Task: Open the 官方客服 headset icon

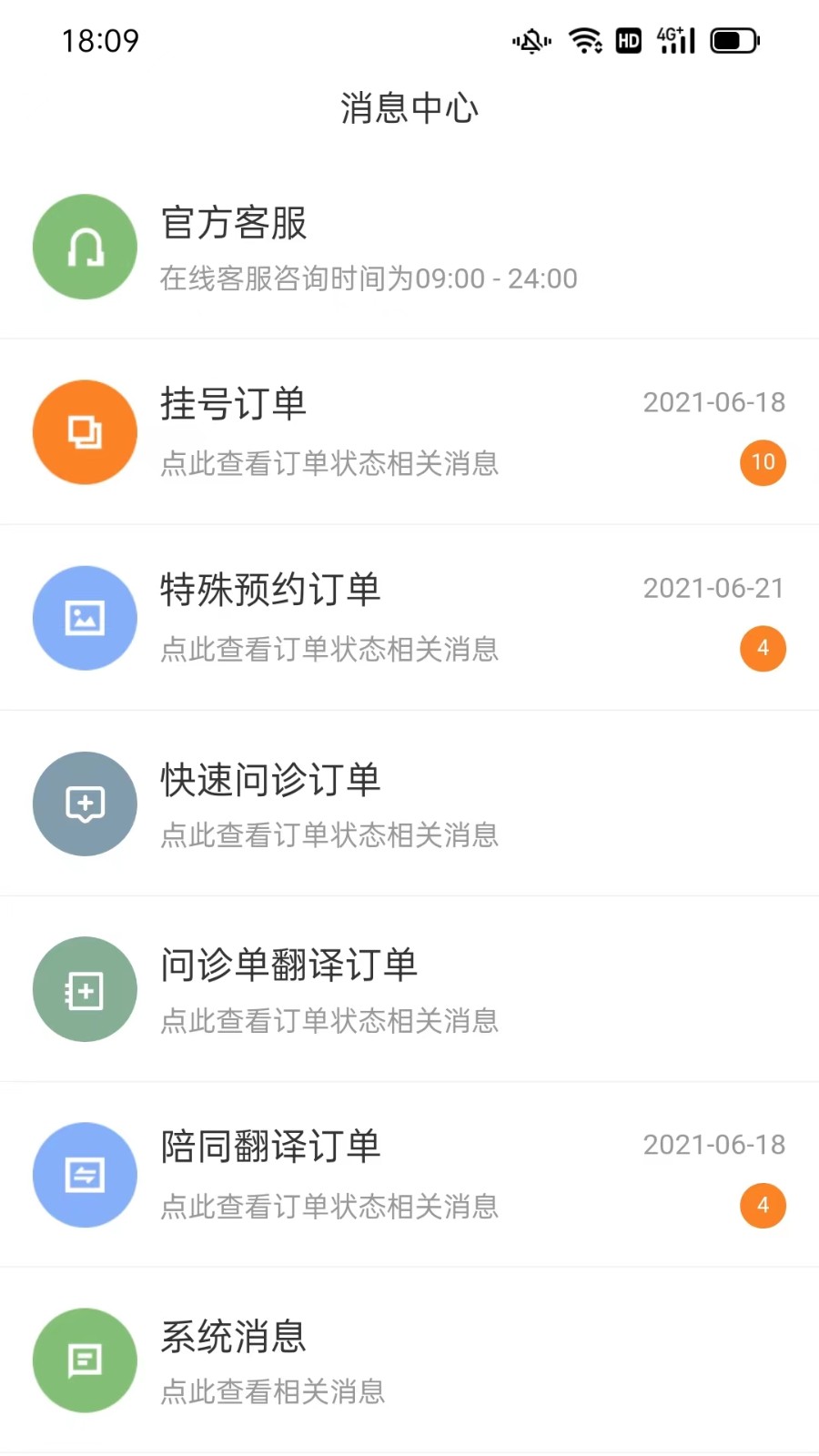Action: [85, 247]
